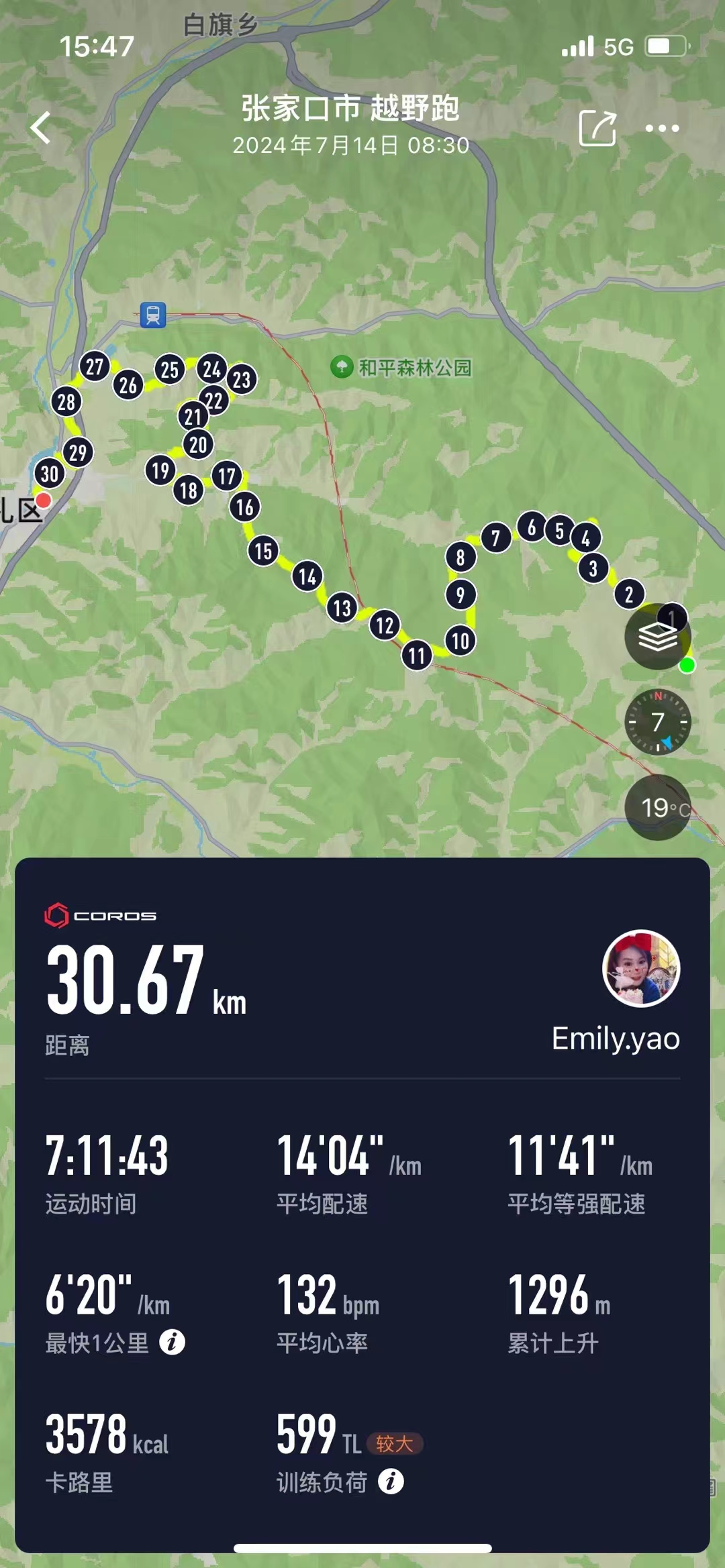Open Emily.yao's profile avatar
This screenshot has height=1568, width=725.
click(641, 968)
